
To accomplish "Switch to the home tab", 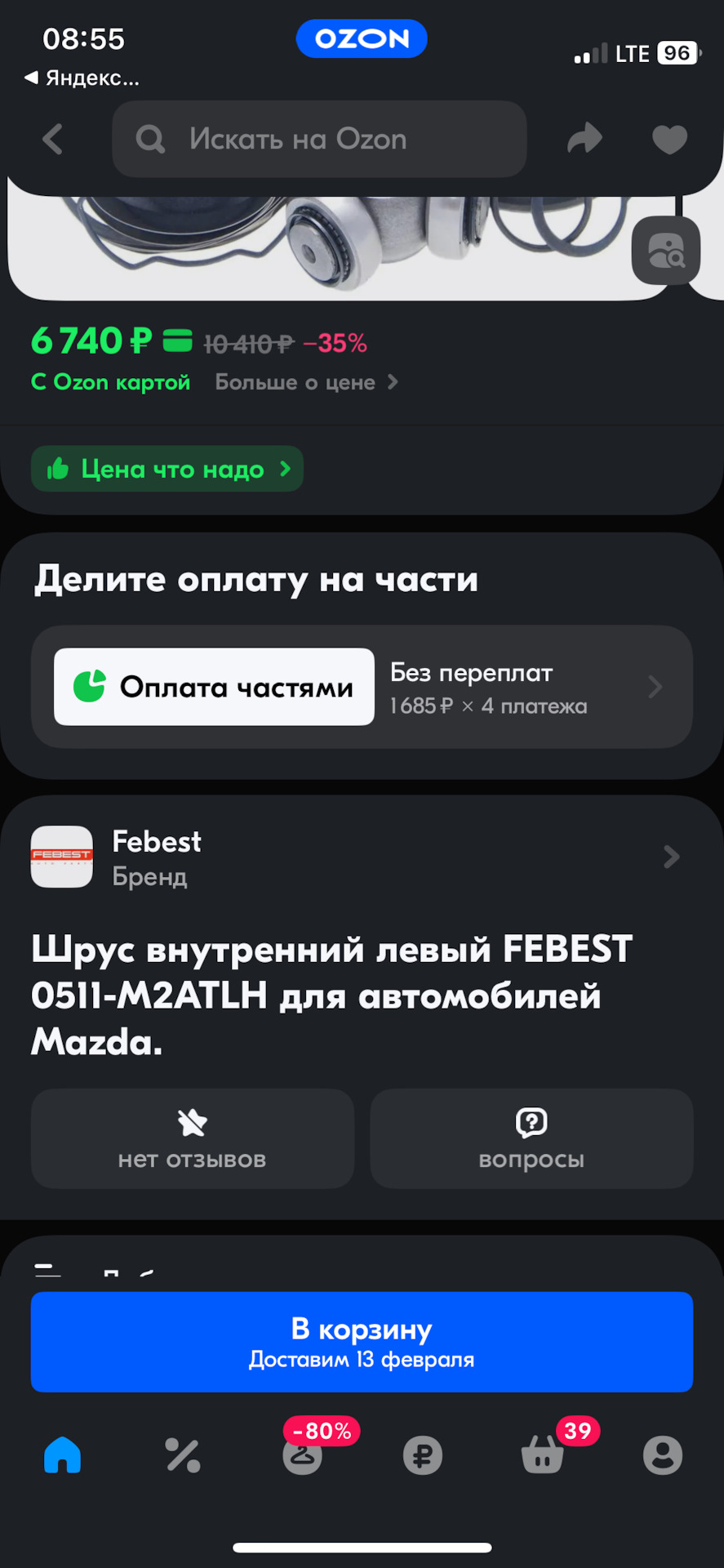I will click(63, 1455).
